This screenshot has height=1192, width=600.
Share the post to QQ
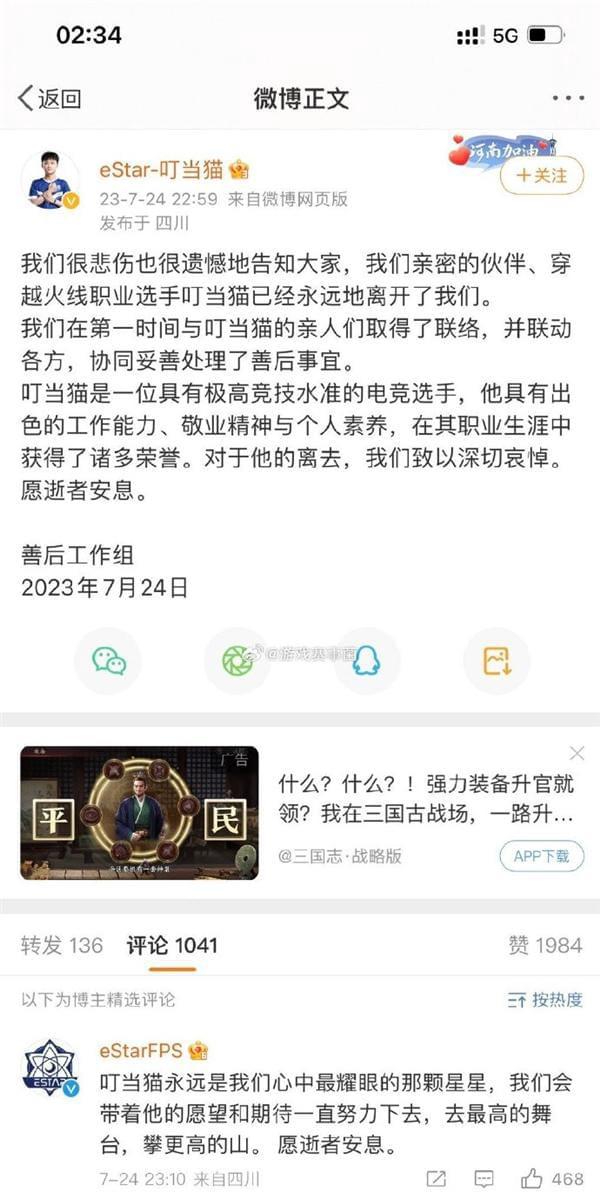pyautogui.click(x=367, y=660)
